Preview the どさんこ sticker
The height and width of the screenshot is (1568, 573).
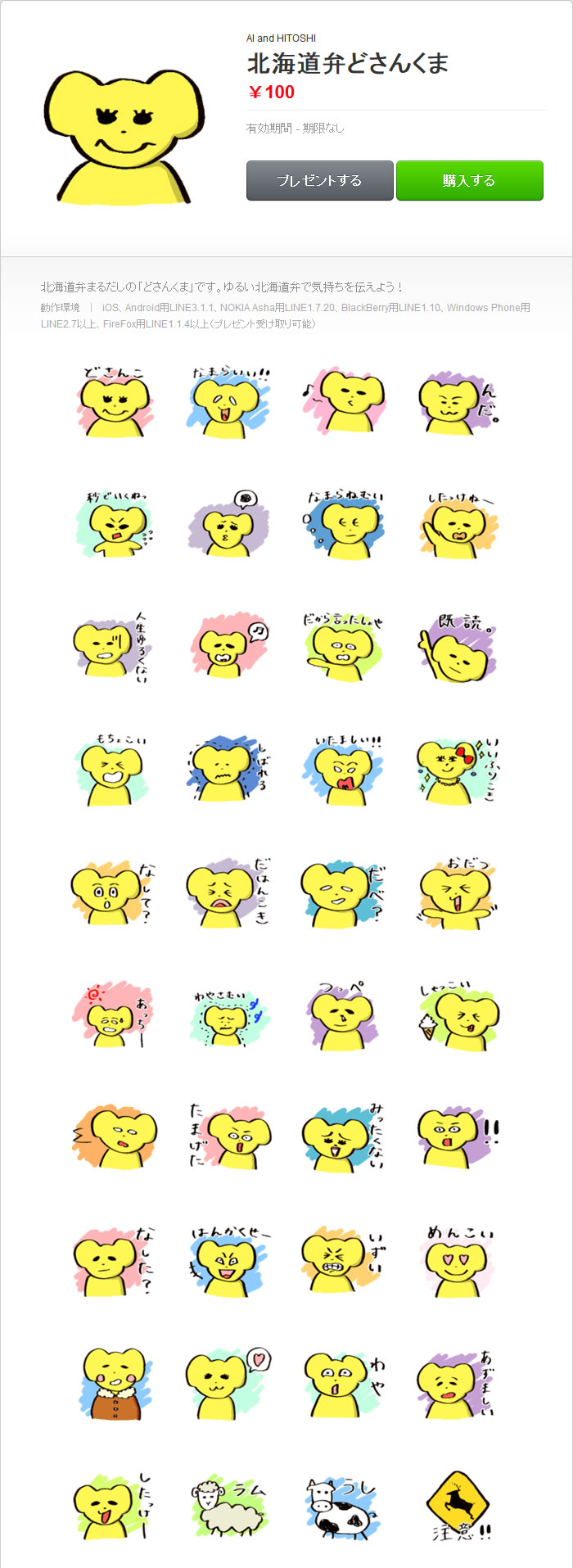(115, 401)
